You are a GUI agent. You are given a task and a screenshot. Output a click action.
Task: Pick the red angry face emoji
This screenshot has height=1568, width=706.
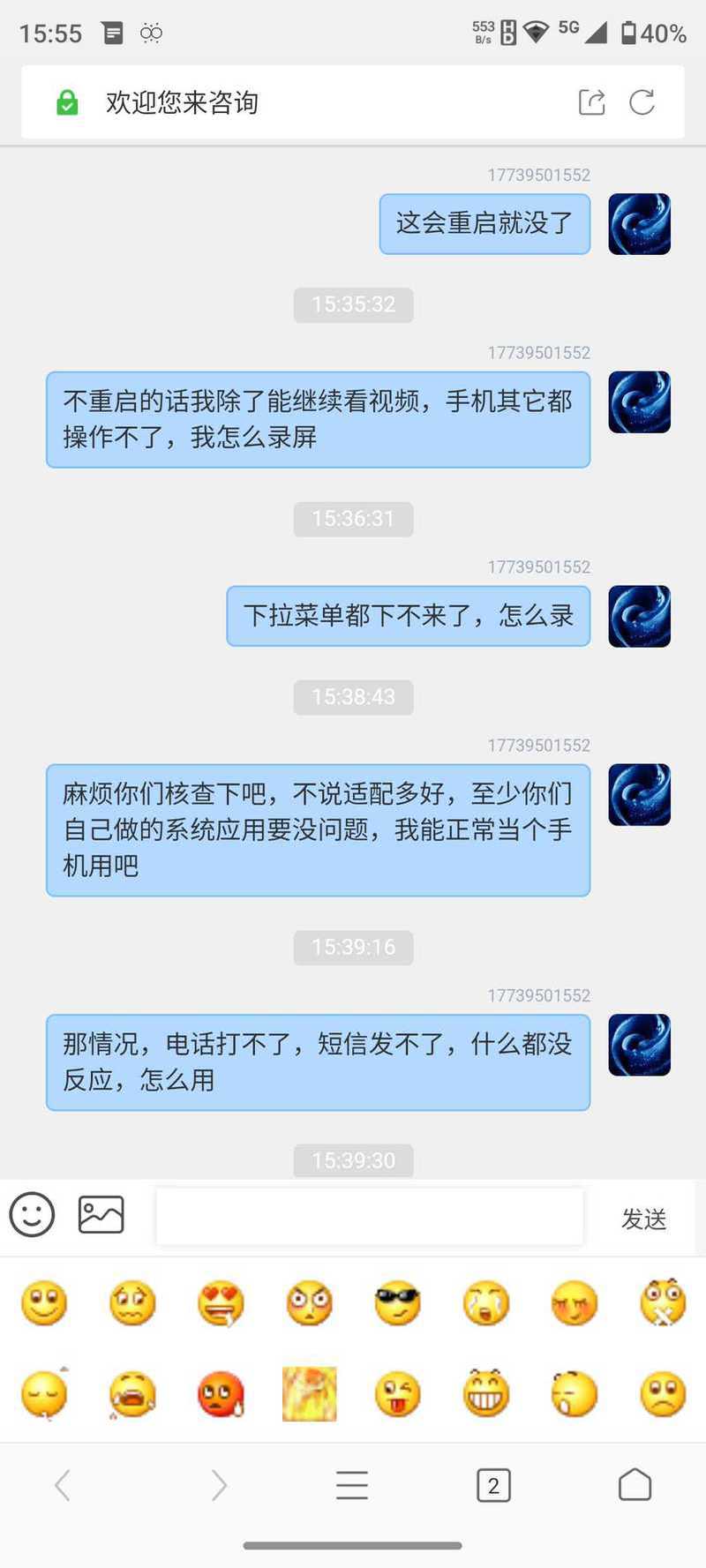tap(221, 1393)
